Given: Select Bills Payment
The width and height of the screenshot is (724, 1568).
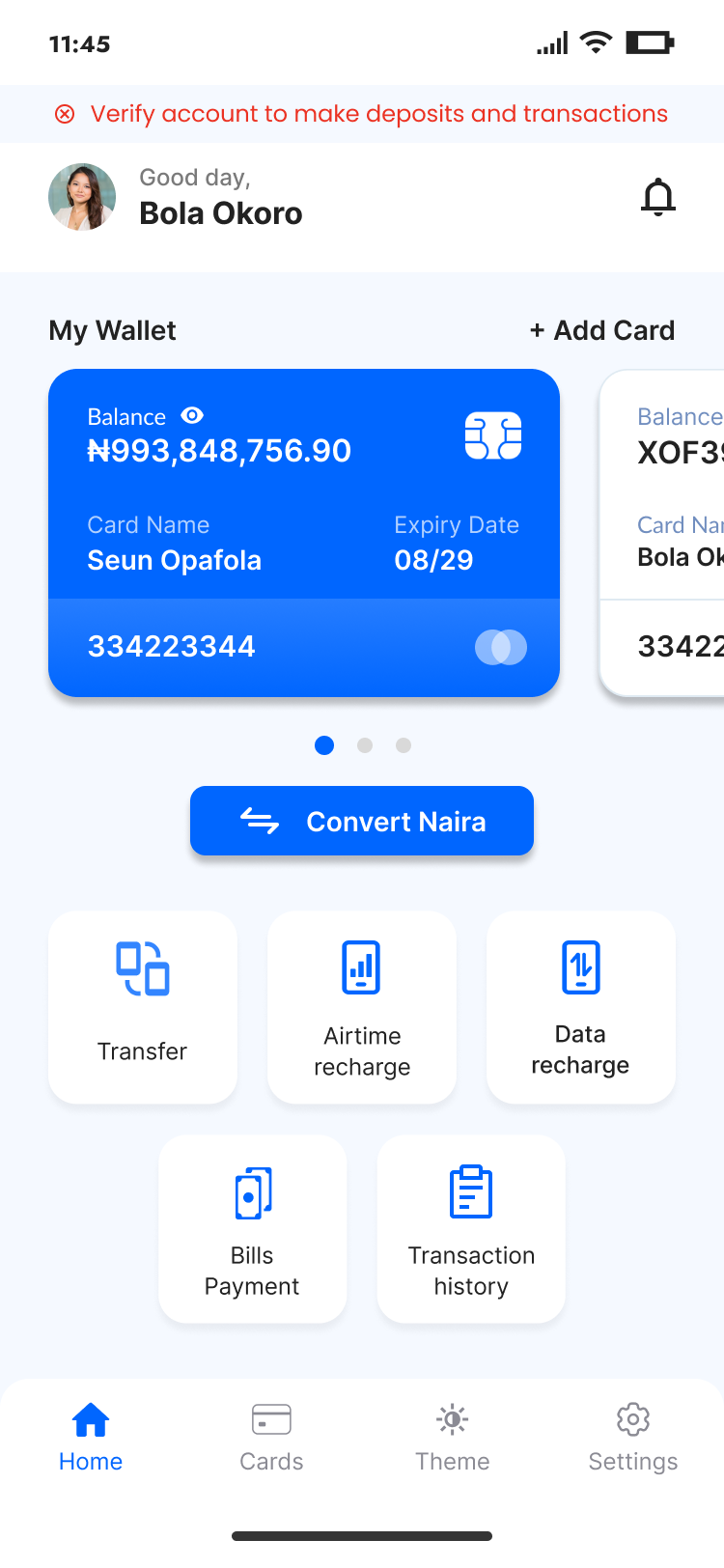Looking at the screenshot, I should (x=252, y=1229).
